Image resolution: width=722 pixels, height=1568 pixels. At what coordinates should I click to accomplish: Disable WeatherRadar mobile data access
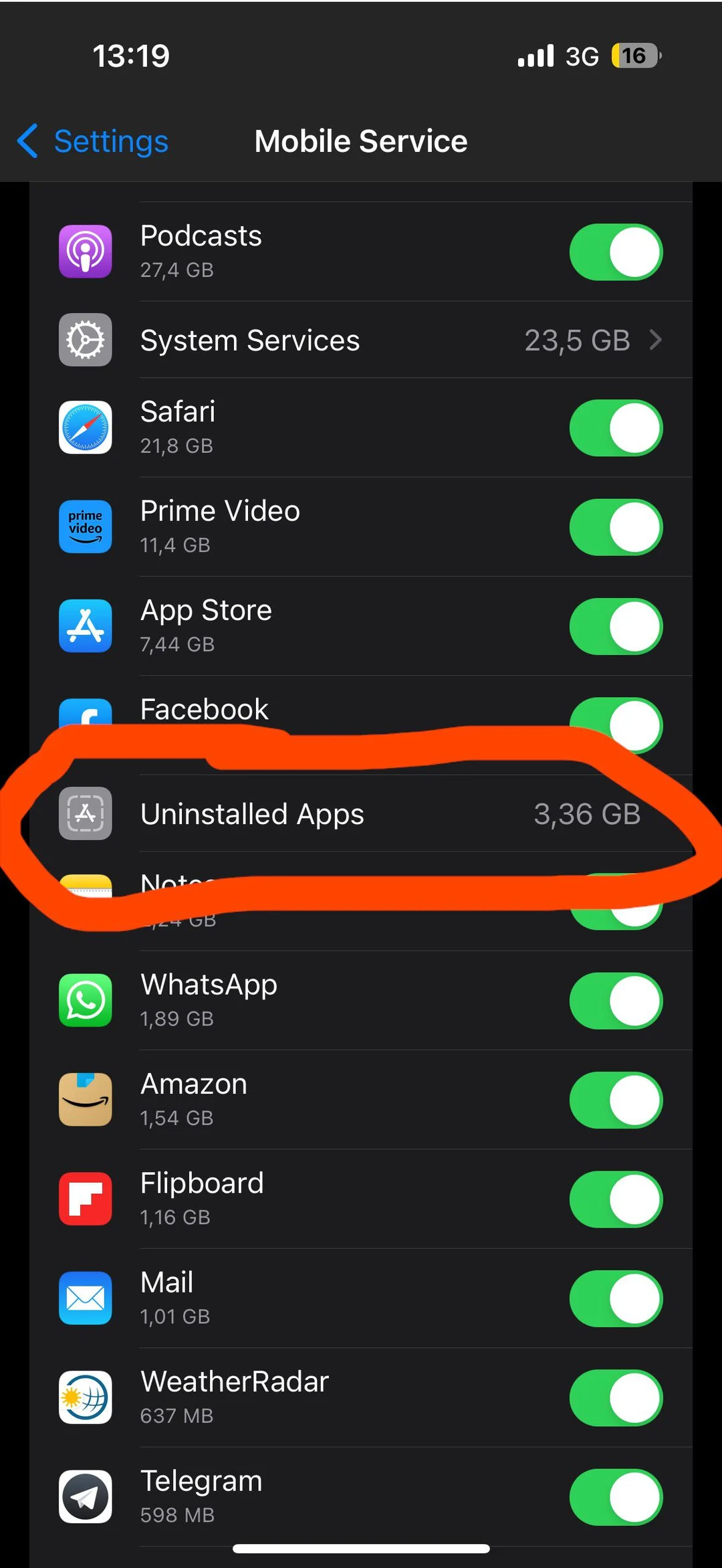pos(615,1397)
